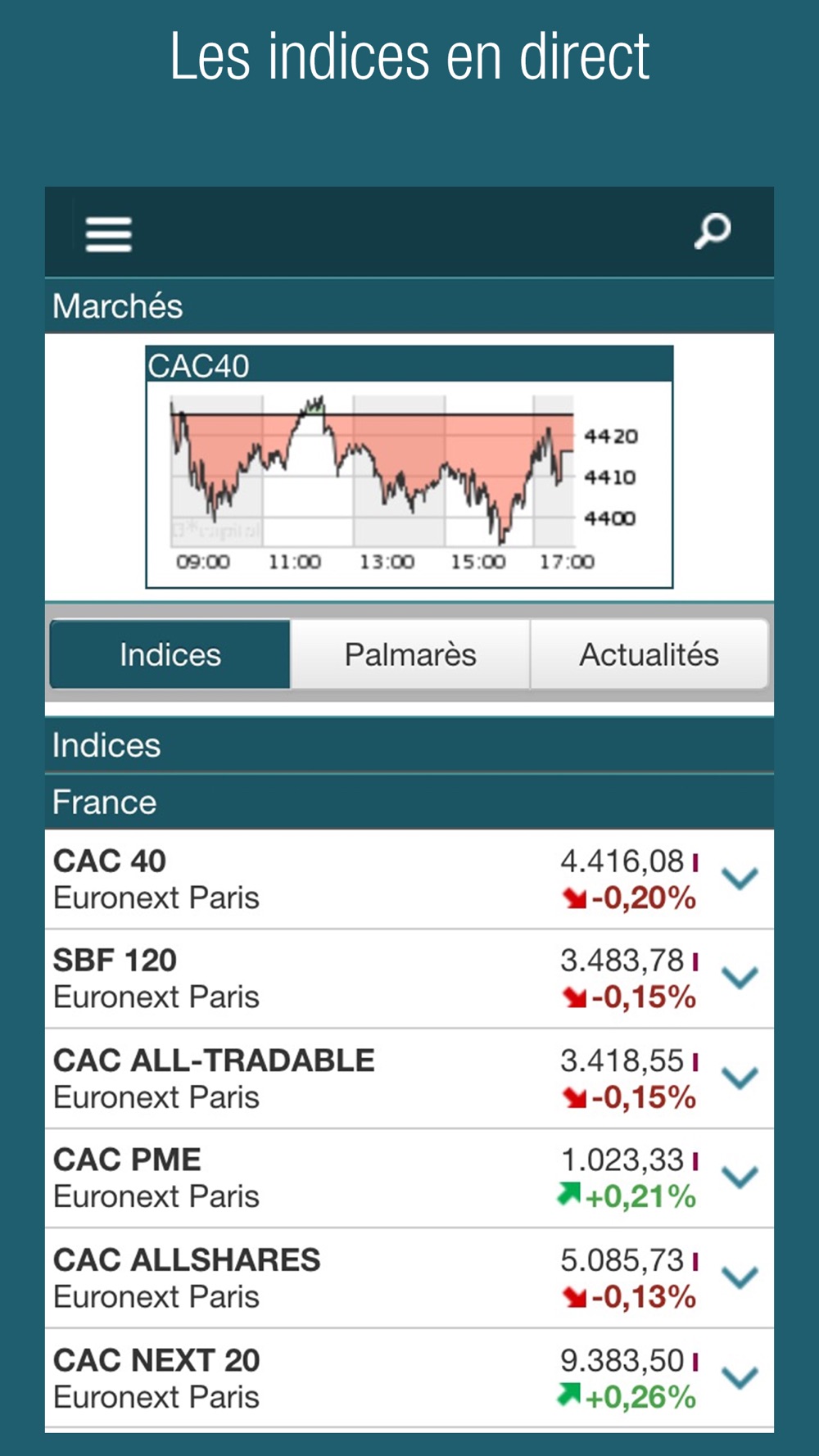The height and width of the screenshot is (1456, 819).
Task: Select the Indices tab
Action: point(170,654)
